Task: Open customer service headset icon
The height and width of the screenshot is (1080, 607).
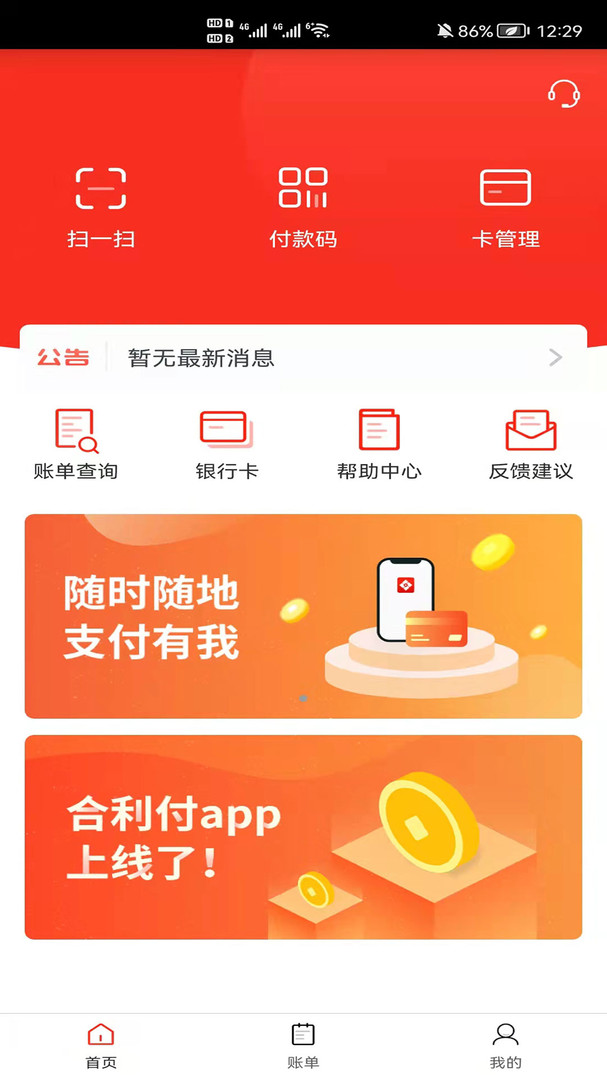Action: click(564, 94)
